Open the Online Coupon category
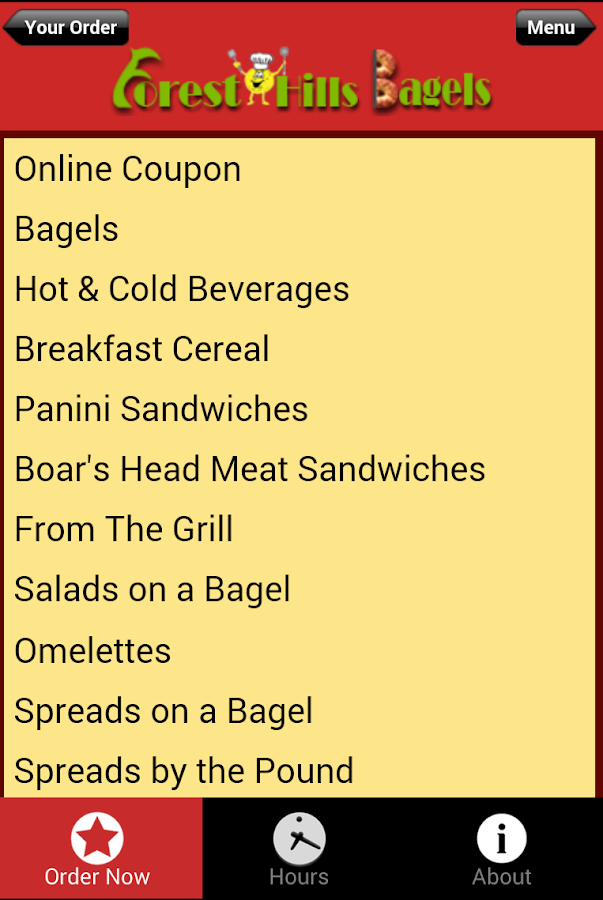The image size is (603, 900). tap(128, 169)
